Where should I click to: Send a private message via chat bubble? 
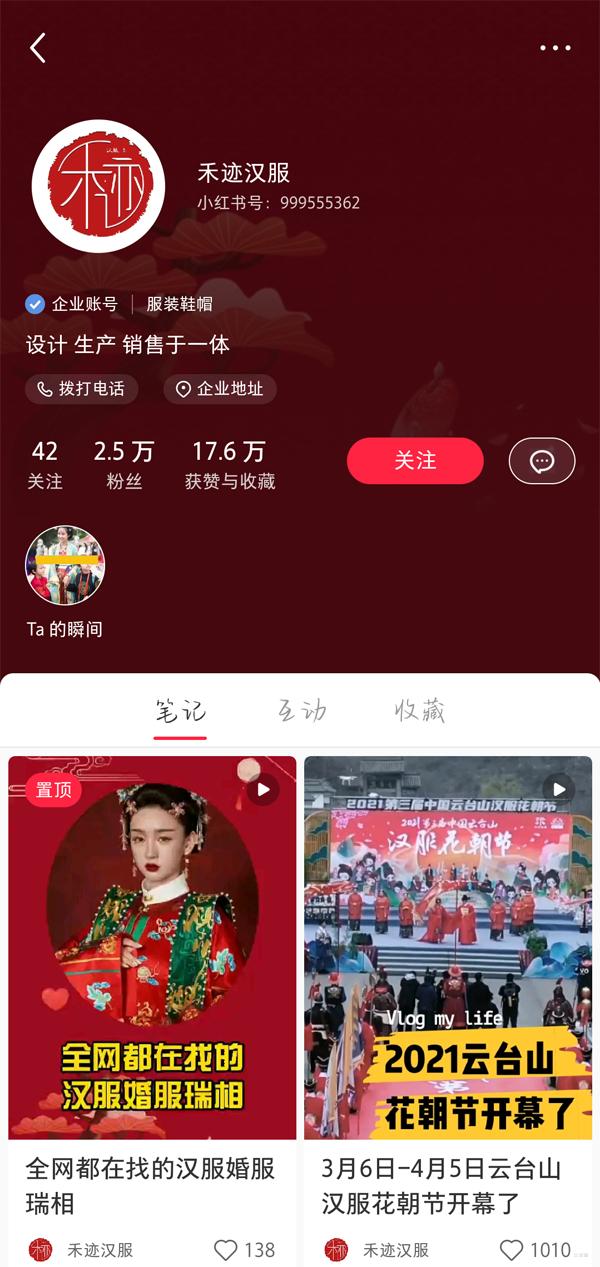coord(542,461)
